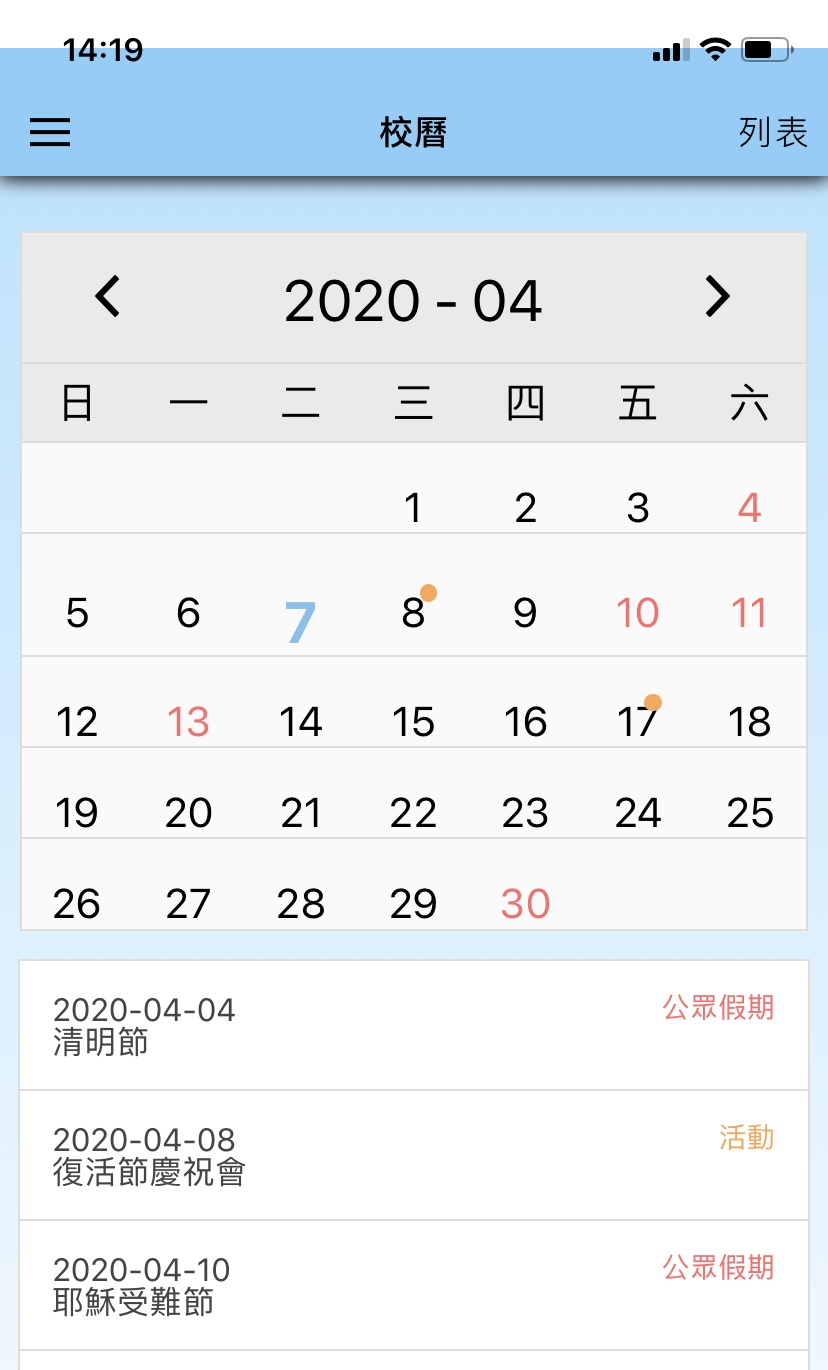This screenshot has width=828, height=1370.
Task: Open the 耶穌受難節 event entry
Action: click(414, 1285)
